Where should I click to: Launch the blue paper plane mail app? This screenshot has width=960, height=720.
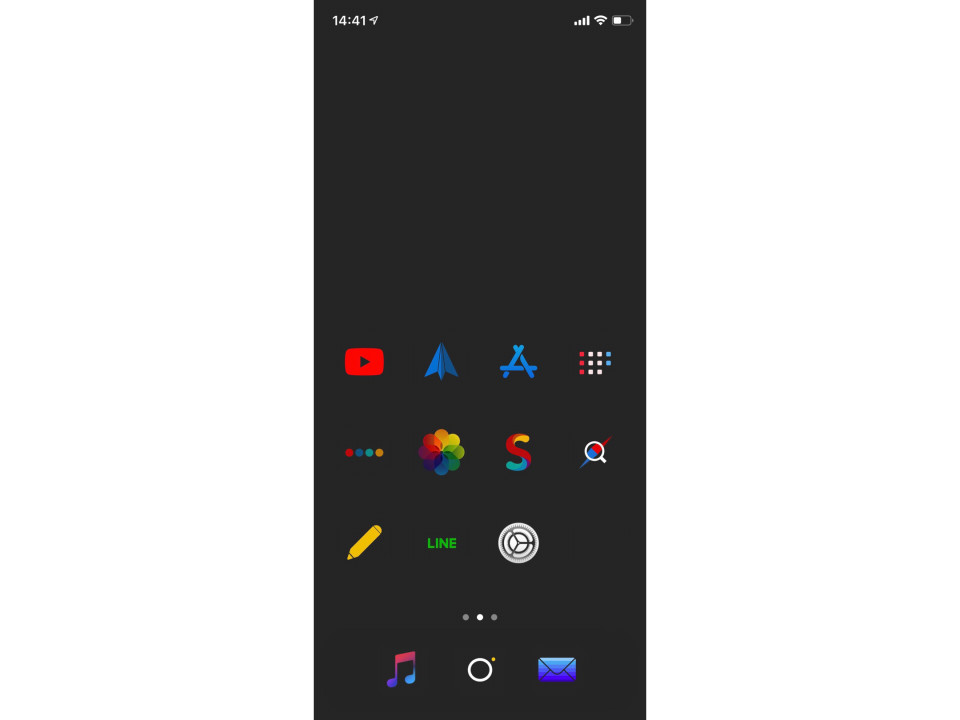click(441, 362)
